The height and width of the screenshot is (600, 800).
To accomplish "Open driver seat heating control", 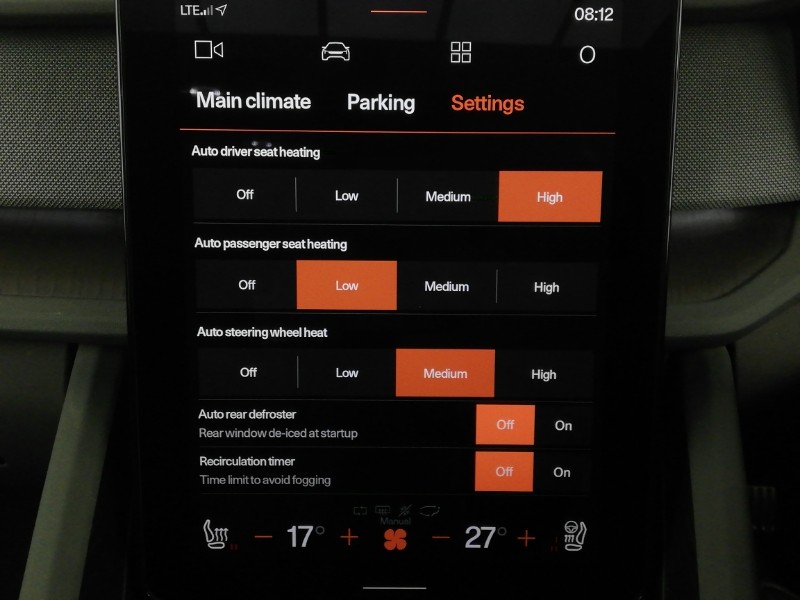I will point(214,537).
